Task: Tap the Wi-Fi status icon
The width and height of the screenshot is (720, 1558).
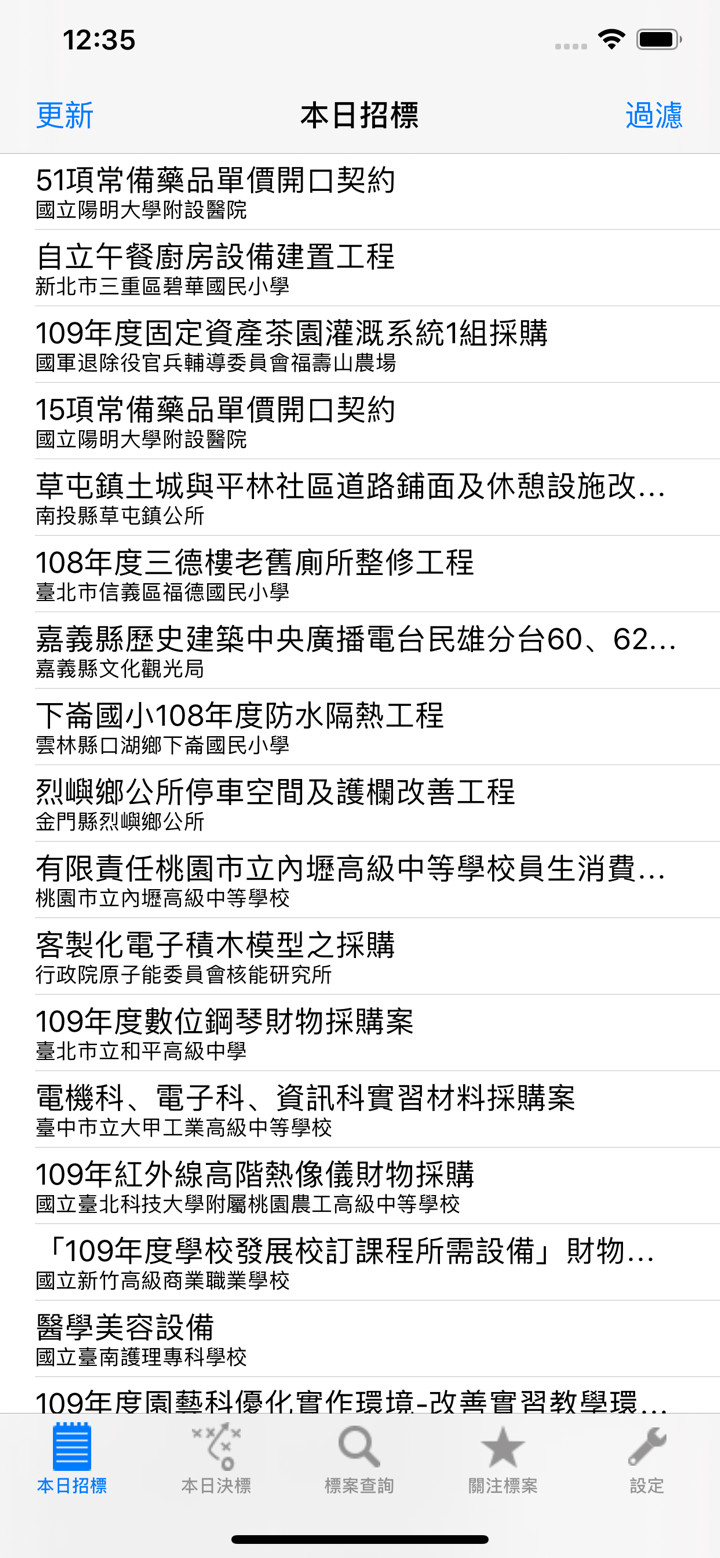Action: pos(612,38)
